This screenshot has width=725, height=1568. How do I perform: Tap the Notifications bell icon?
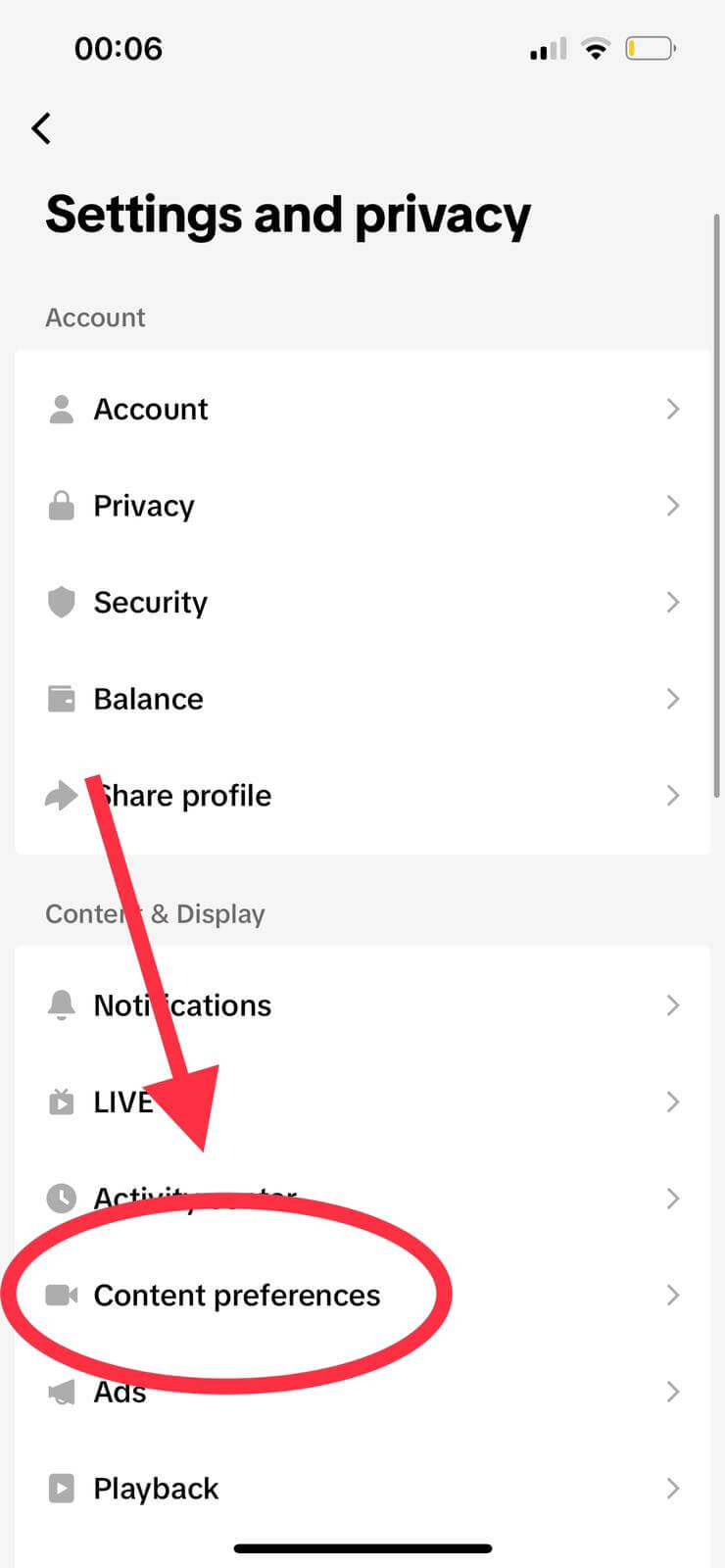point(62,1004)
